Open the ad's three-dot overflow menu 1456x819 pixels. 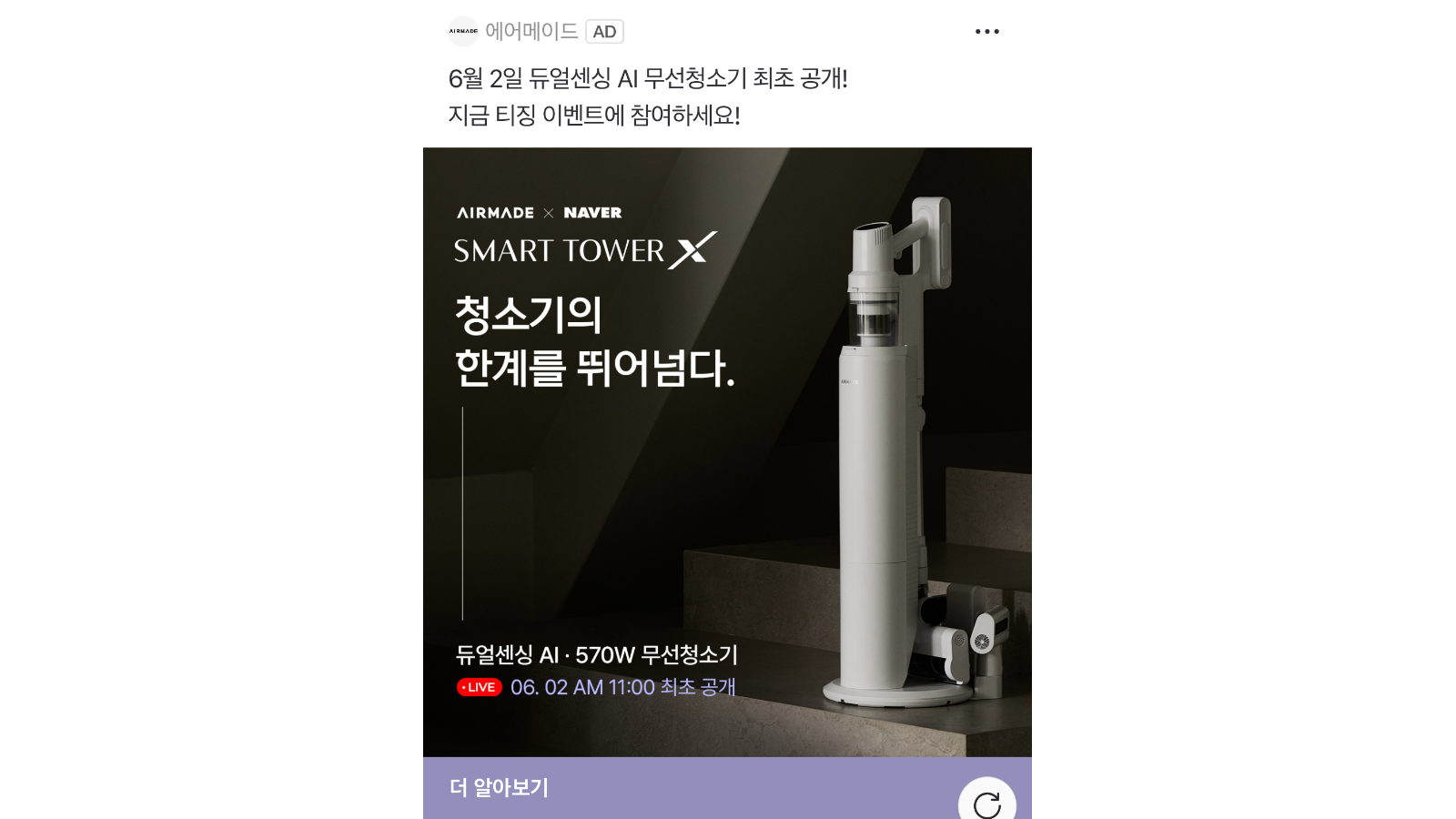click(986, 32)
